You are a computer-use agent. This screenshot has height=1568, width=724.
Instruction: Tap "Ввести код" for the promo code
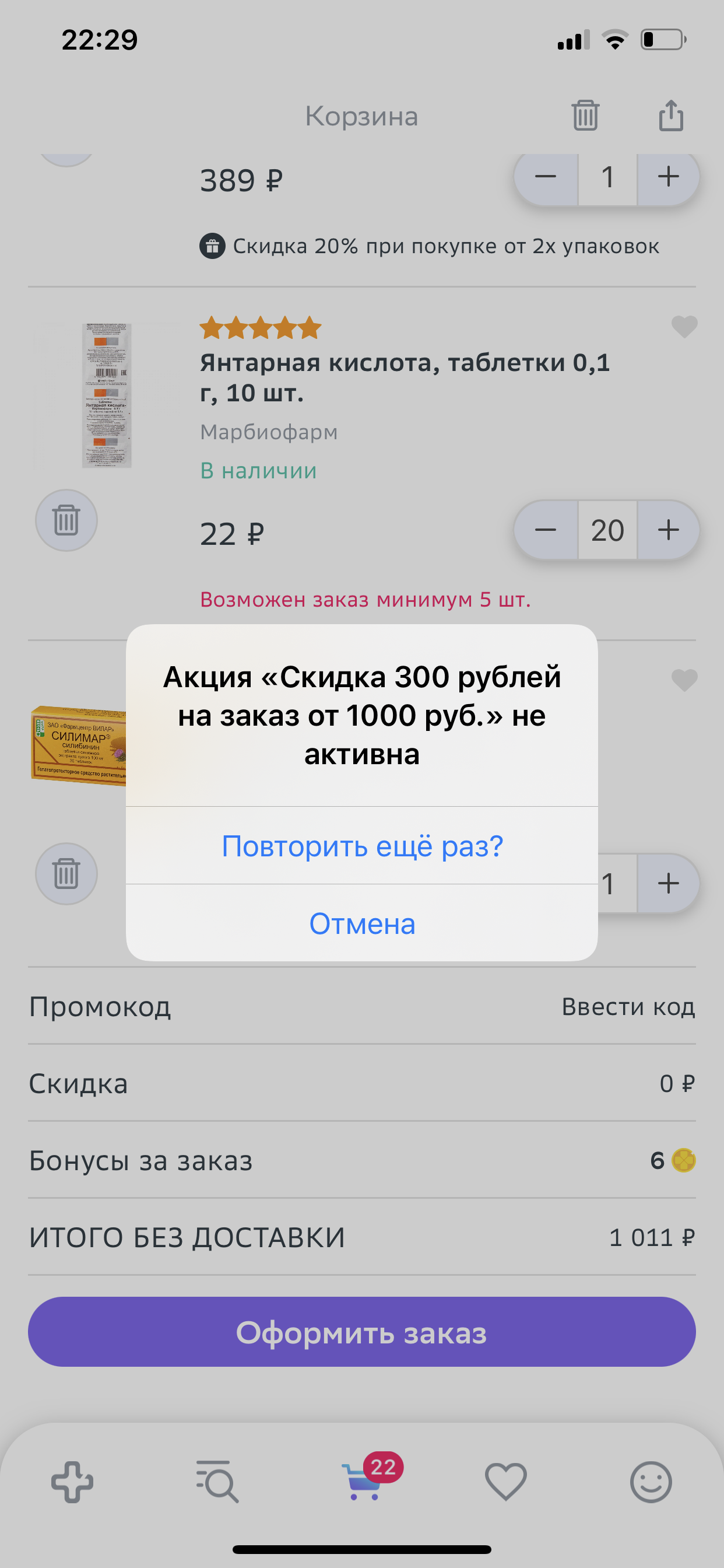click(628, 1007)
